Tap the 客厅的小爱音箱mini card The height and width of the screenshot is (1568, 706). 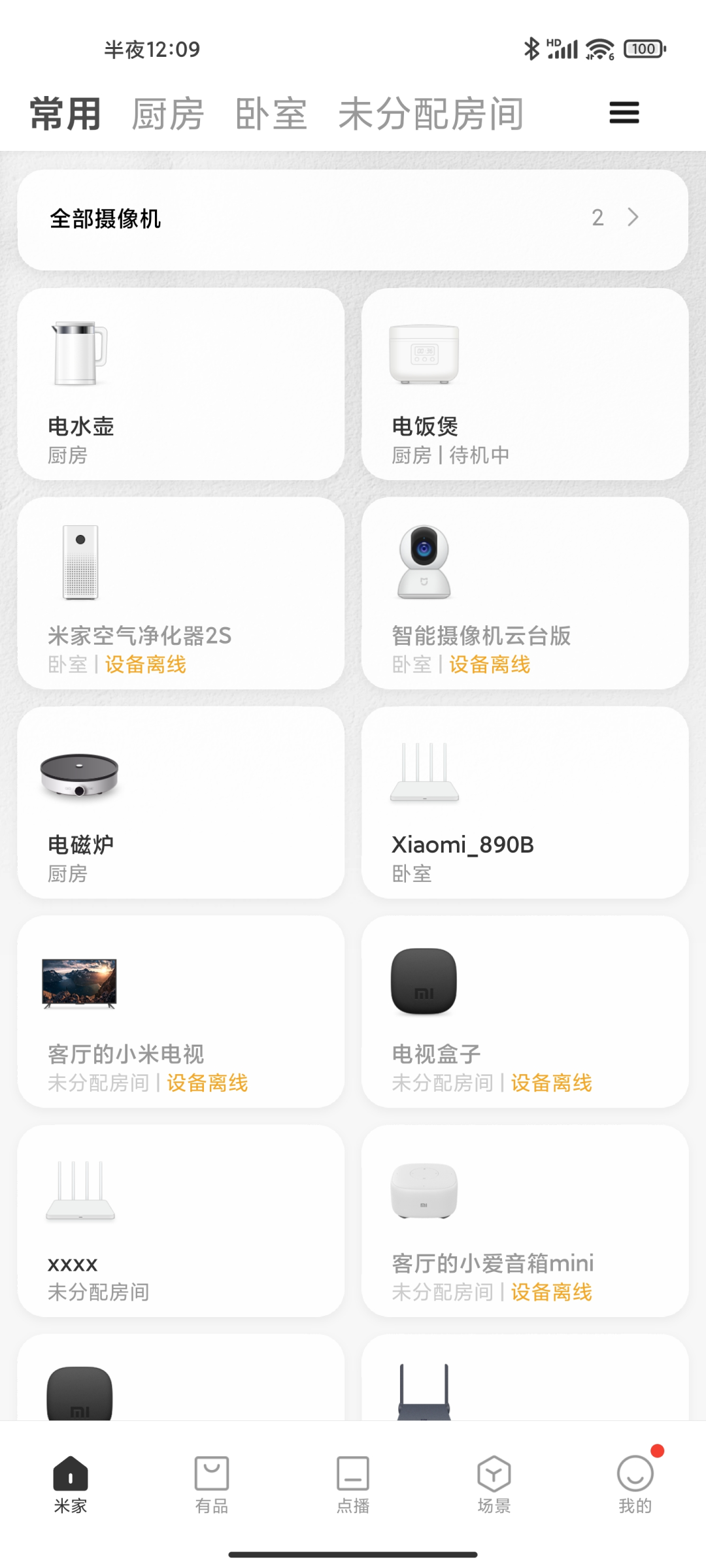point(525,1220)
